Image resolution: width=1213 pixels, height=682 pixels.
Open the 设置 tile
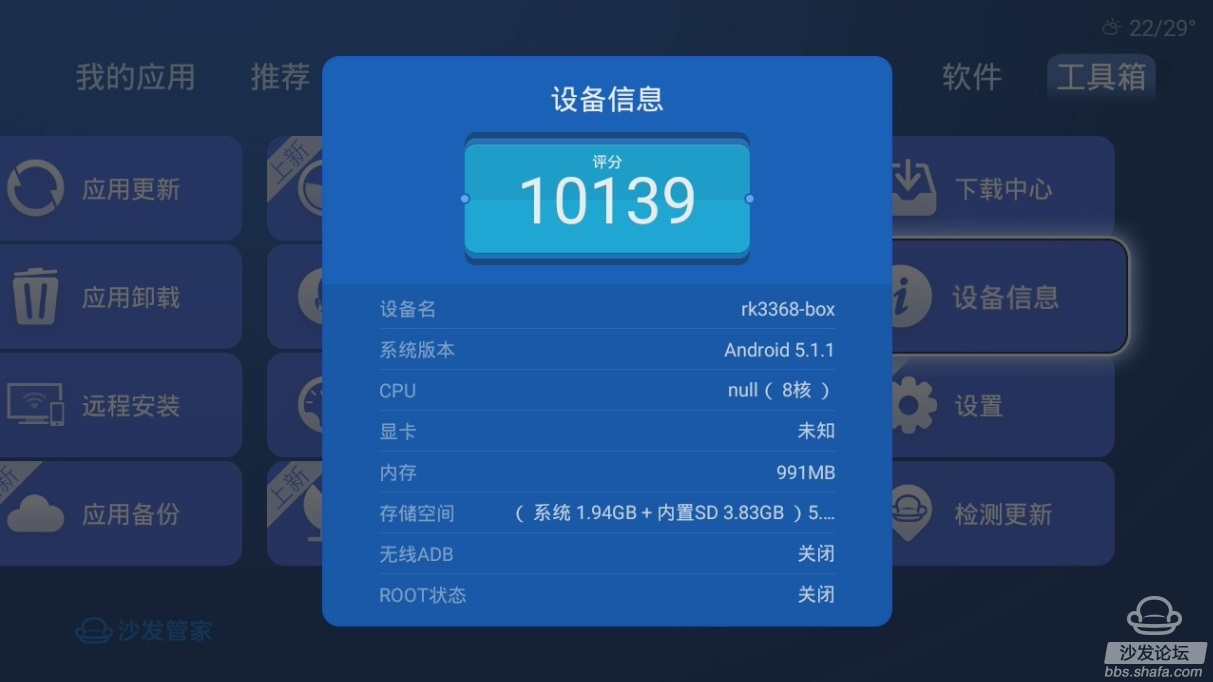point(1000,405)
